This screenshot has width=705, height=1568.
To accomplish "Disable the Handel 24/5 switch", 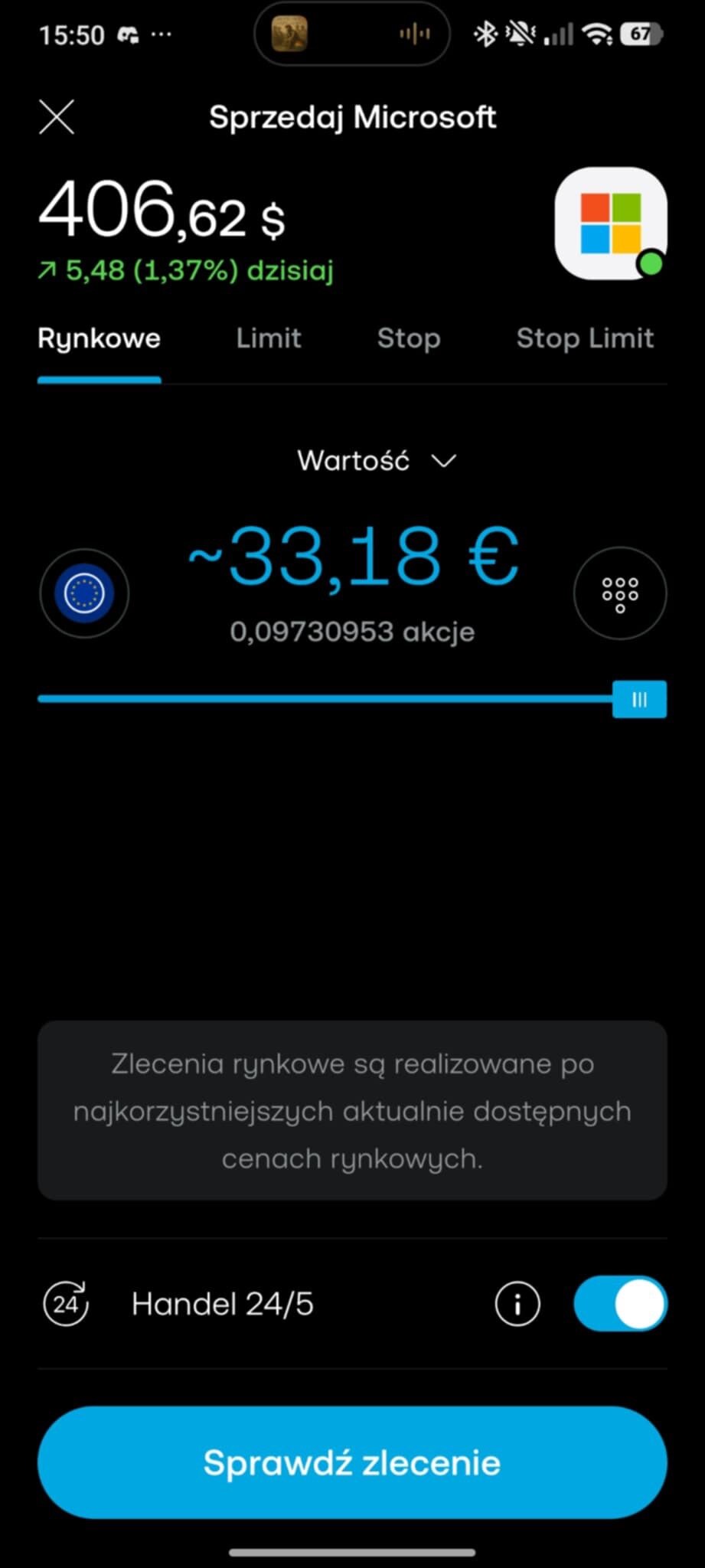I will pos(619,1303).
